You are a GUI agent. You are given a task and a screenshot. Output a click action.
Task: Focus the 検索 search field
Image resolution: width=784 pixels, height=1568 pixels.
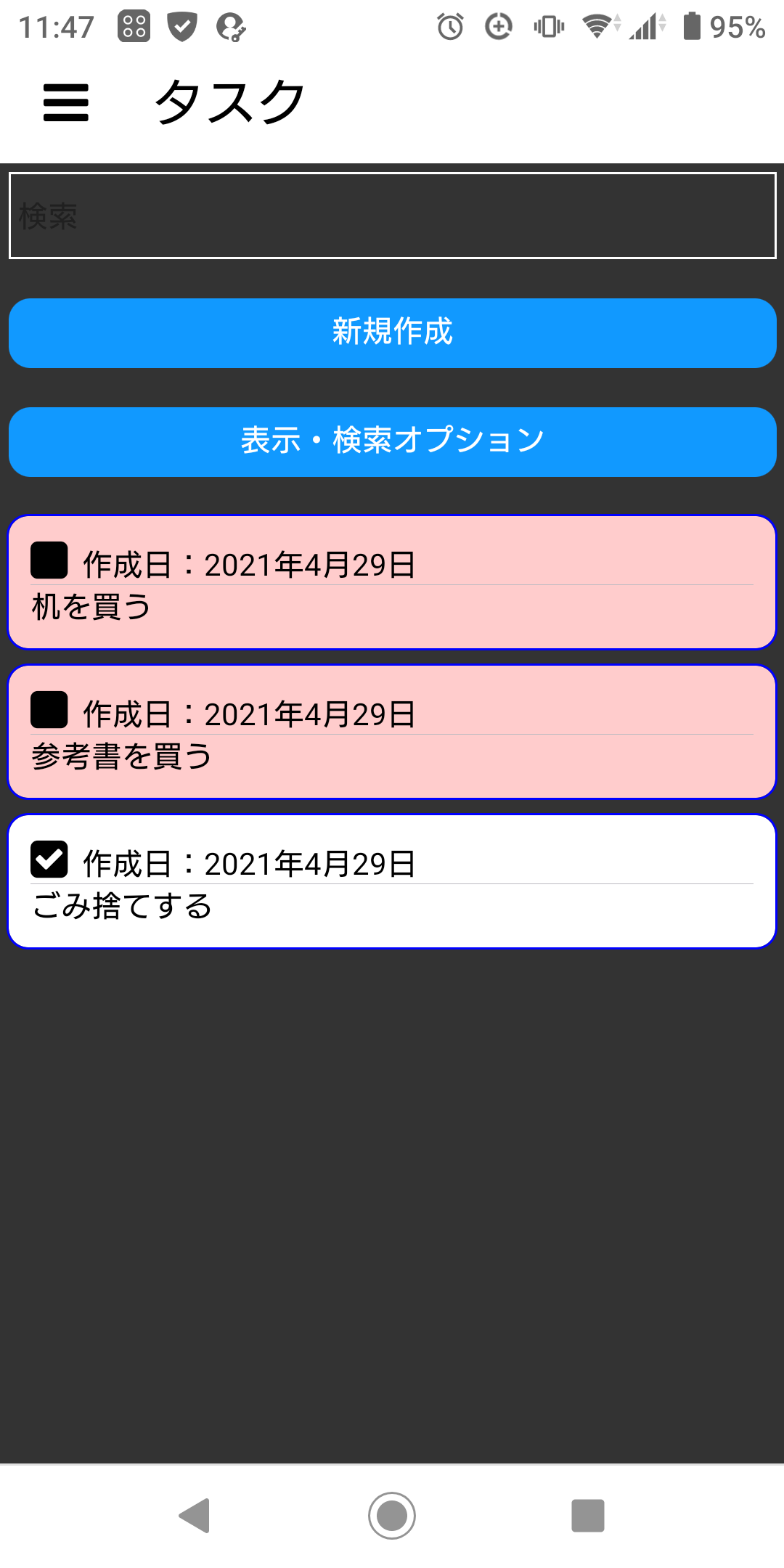pos(392,216)
